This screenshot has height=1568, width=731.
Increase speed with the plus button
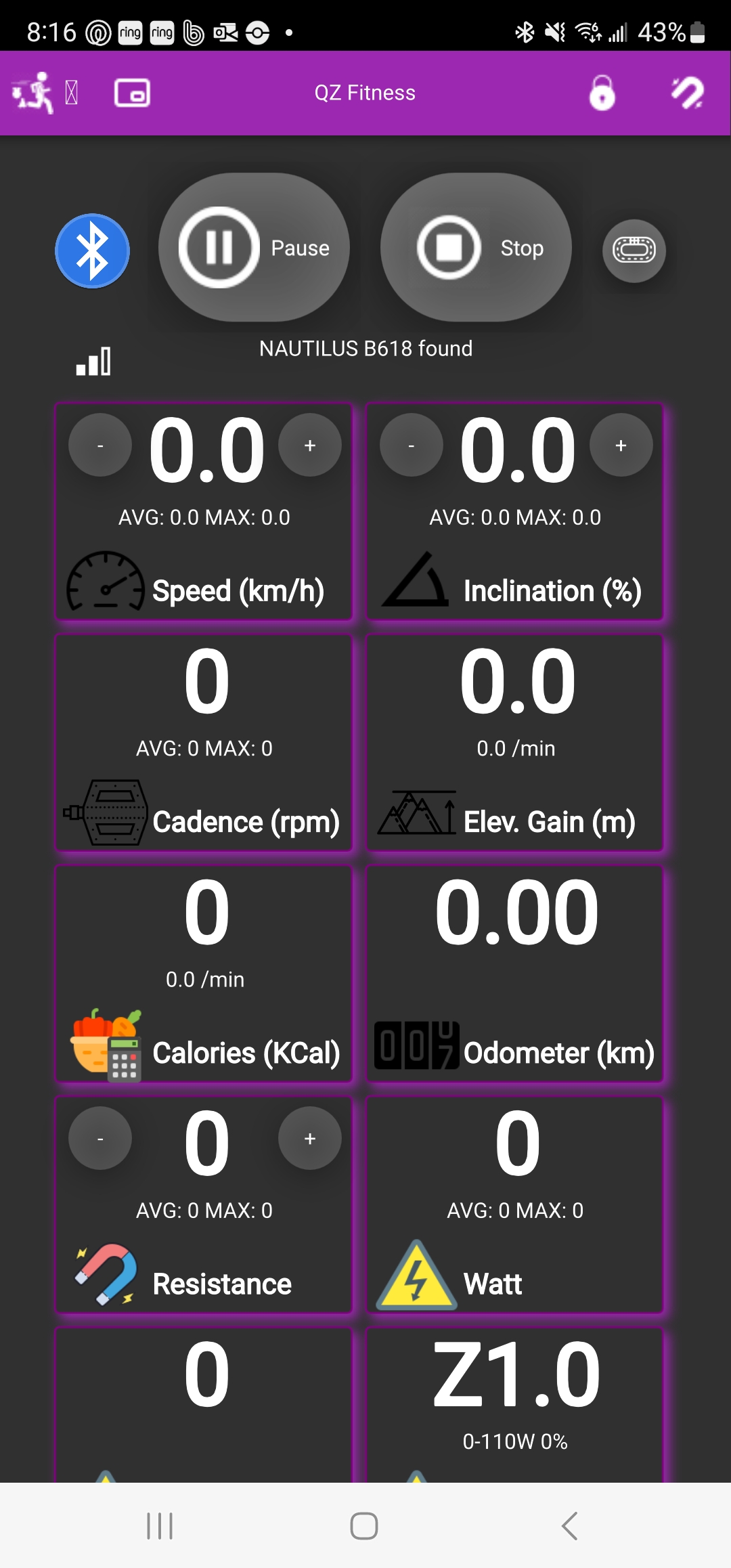click(310, 445)
